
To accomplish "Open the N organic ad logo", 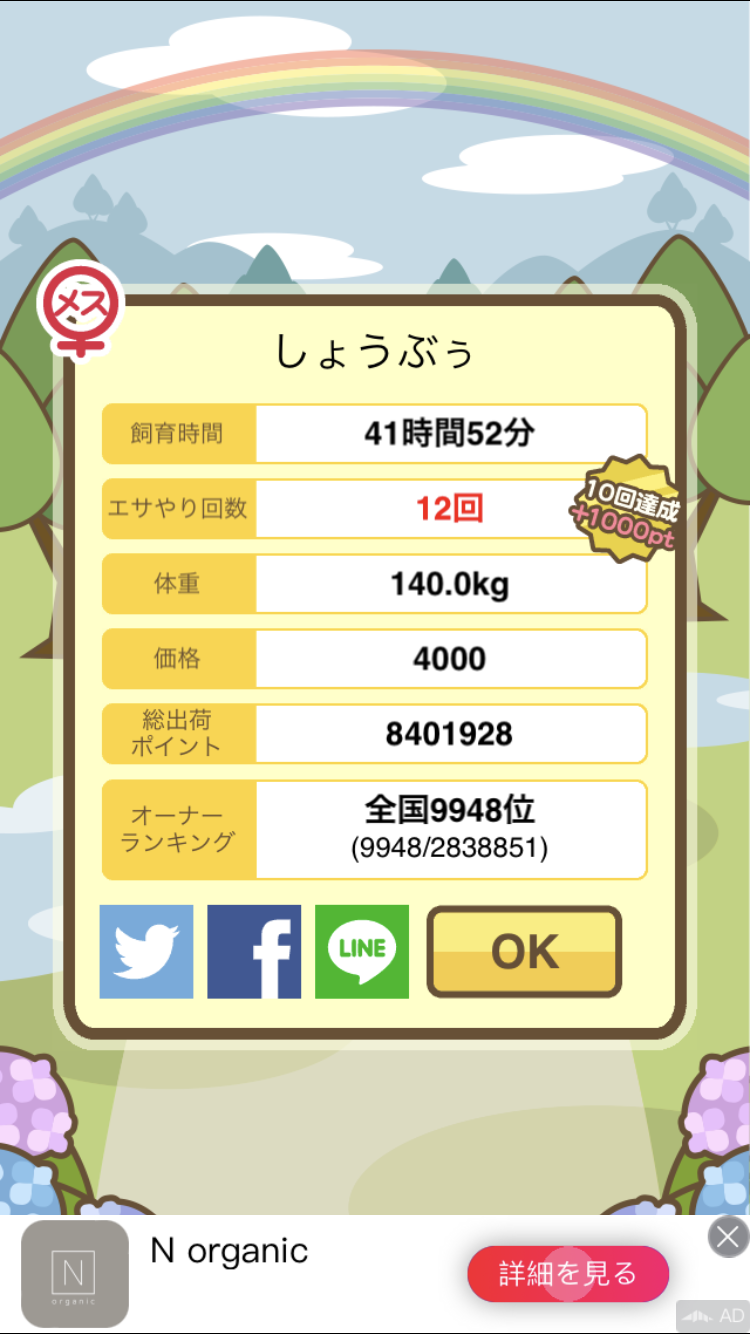I will click(75, 1274).
